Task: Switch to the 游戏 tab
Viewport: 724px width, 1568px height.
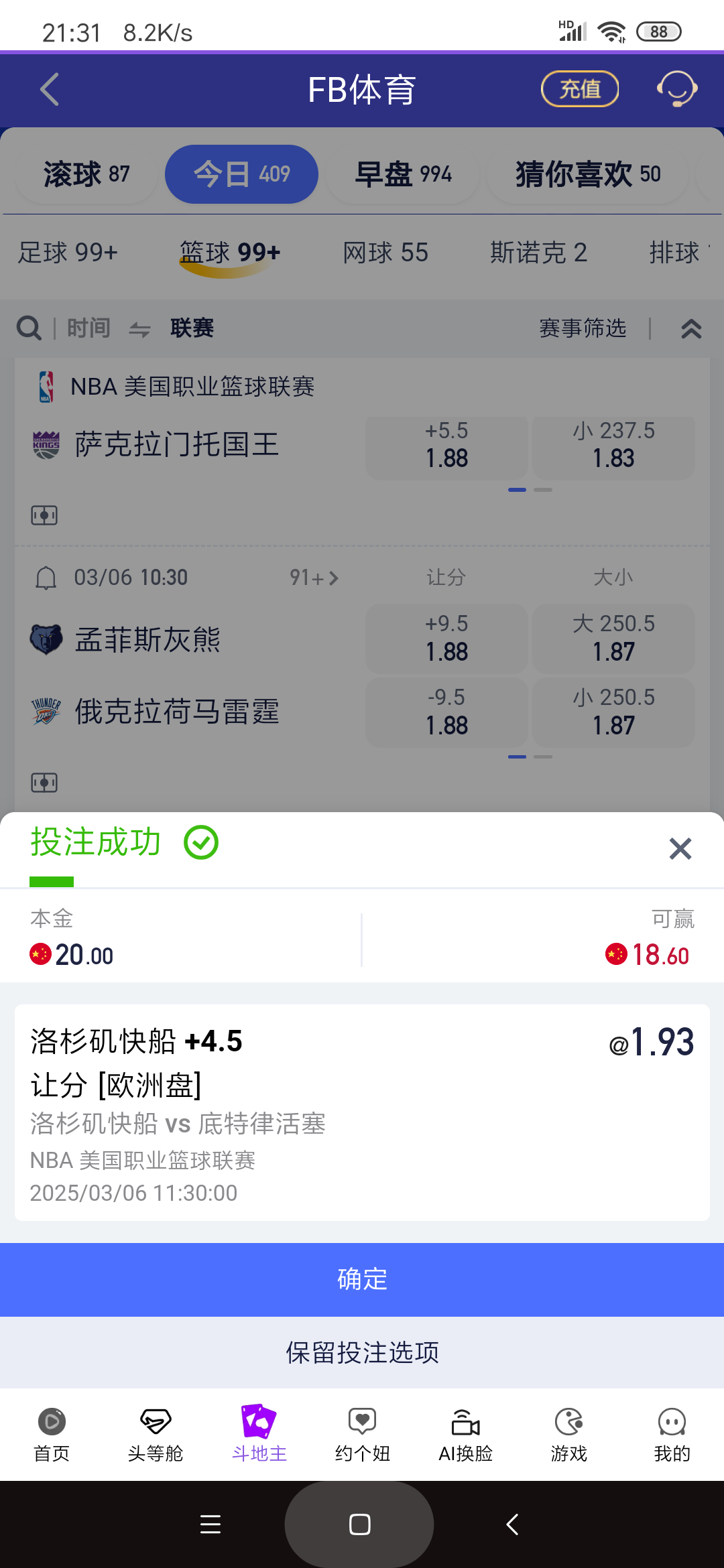Action: (568, 1434)
